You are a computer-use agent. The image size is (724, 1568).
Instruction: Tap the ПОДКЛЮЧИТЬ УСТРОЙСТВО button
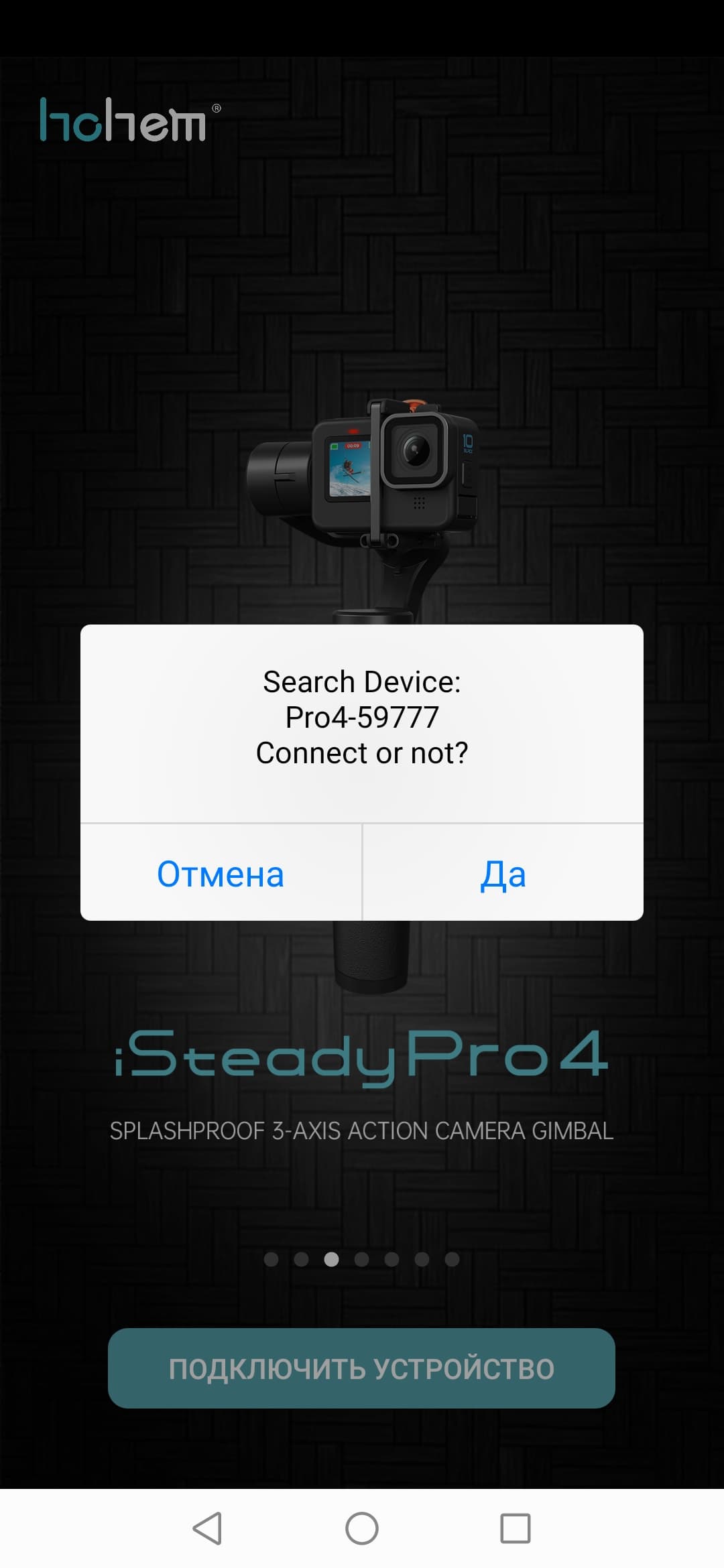(x=361, y=1368)
